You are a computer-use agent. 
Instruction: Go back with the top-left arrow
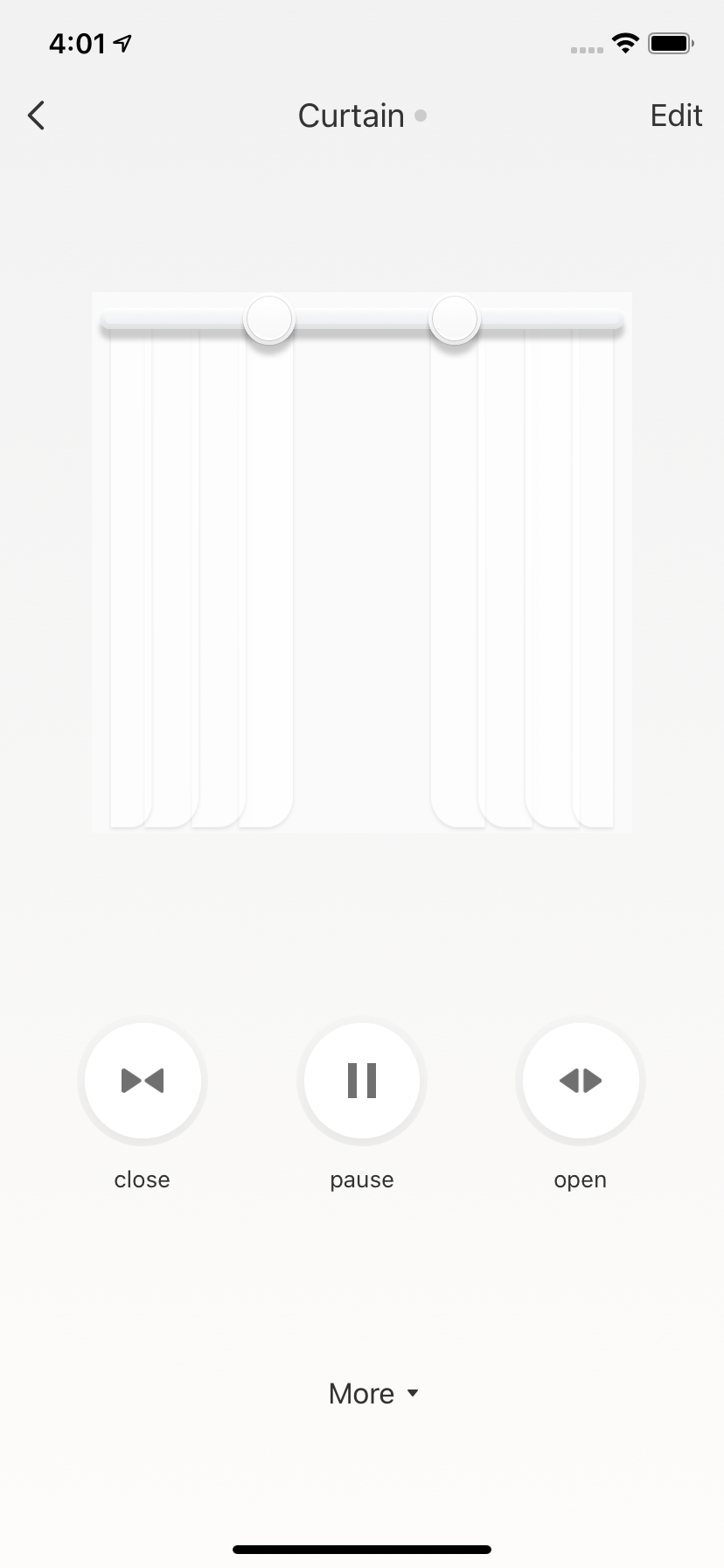(x=36, y=115)
